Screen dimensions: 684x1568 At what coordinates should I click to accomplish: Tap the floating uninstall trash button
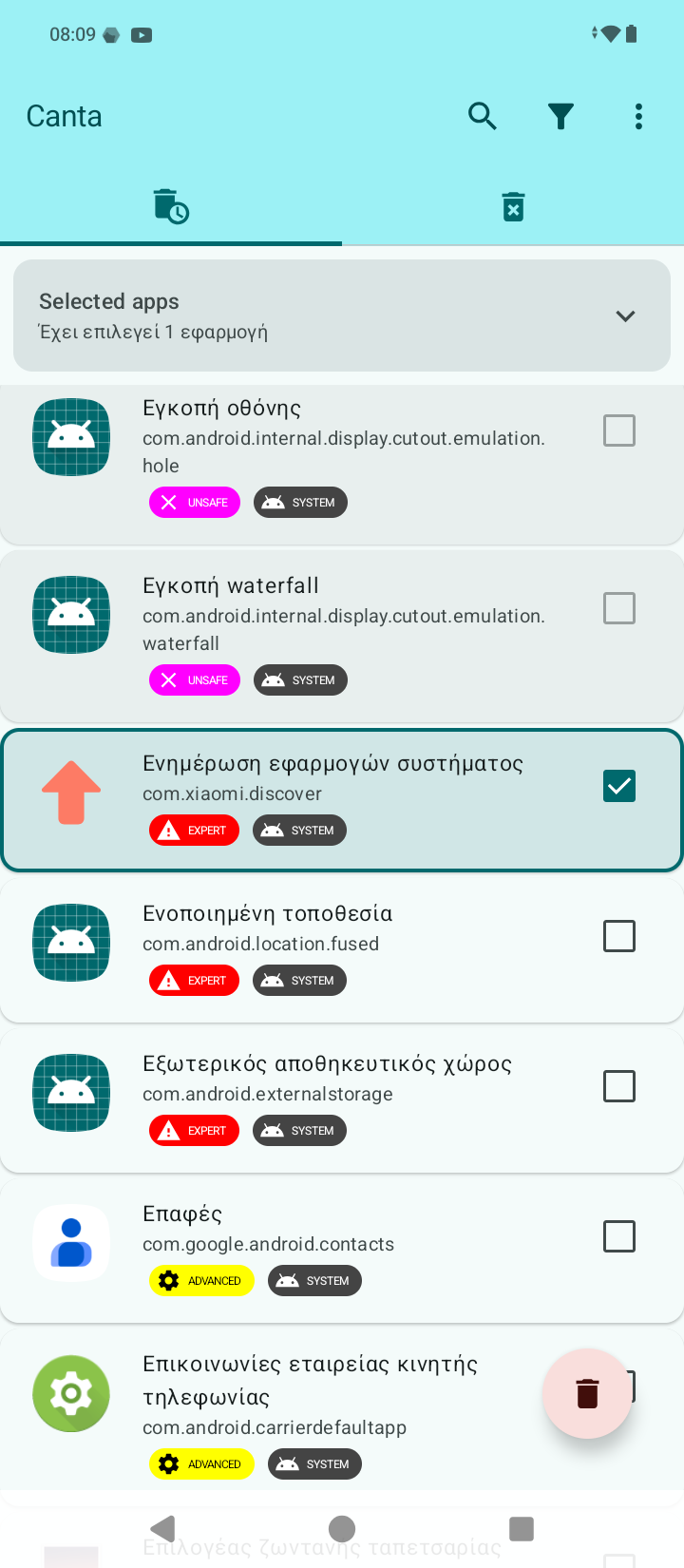tap(587, 1393)
